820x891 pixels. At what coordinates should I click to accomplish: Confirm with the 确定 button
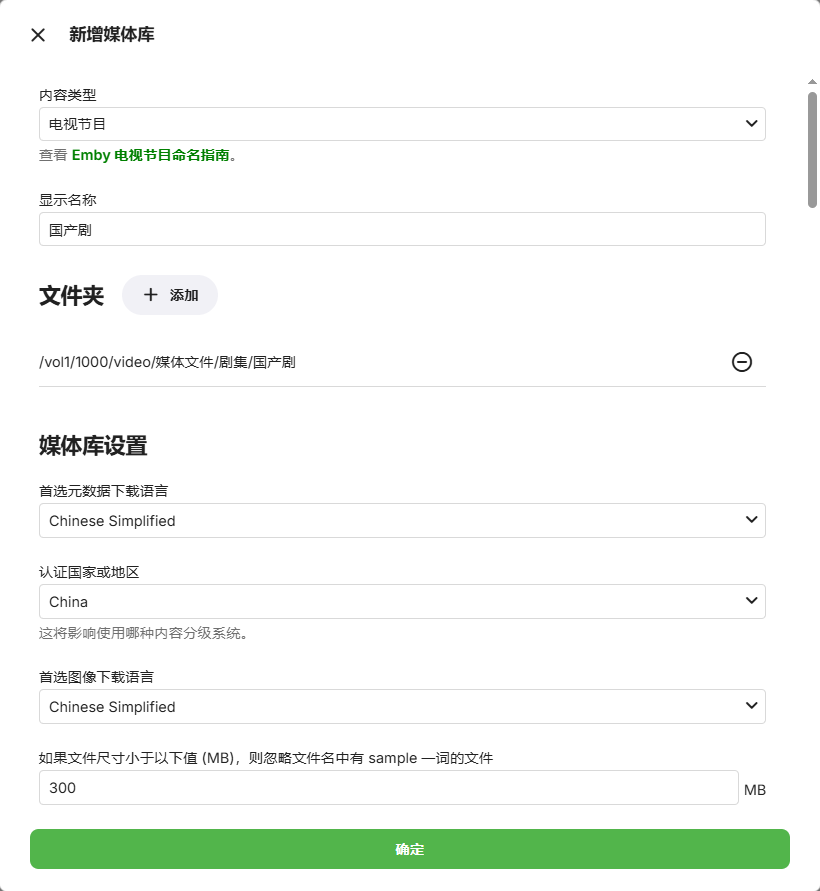410,849
